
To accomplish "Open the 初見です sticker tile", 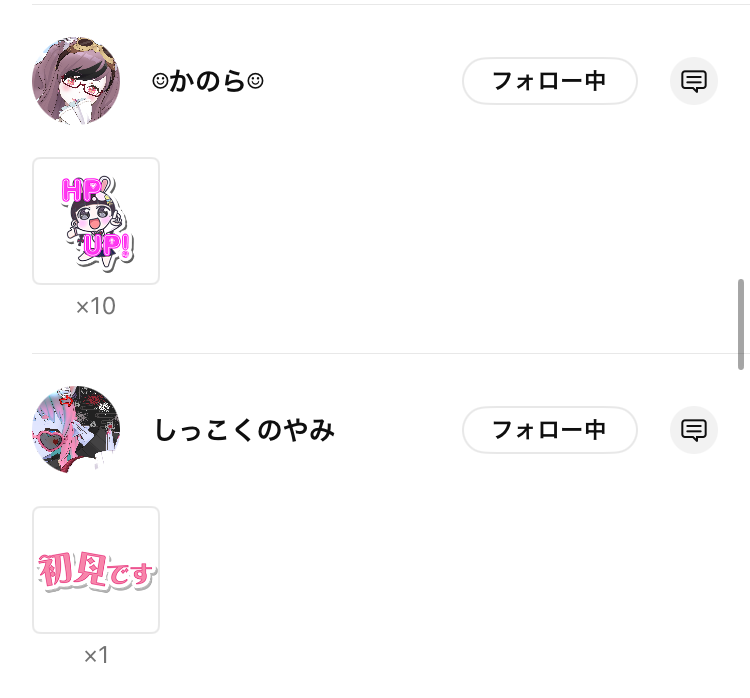I will (96, 570).
